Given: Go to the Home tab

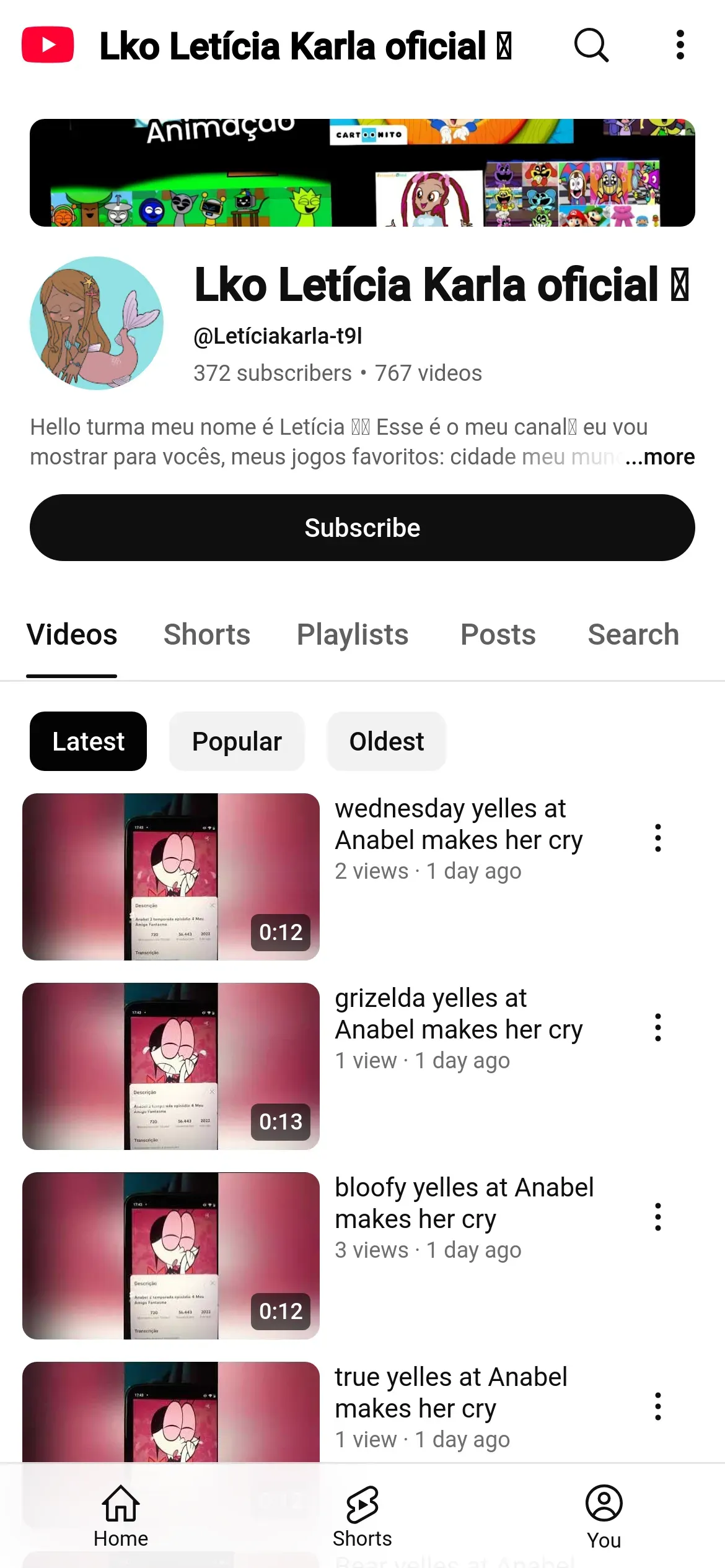Looking at the screenshot, I should coord(121,1516).
